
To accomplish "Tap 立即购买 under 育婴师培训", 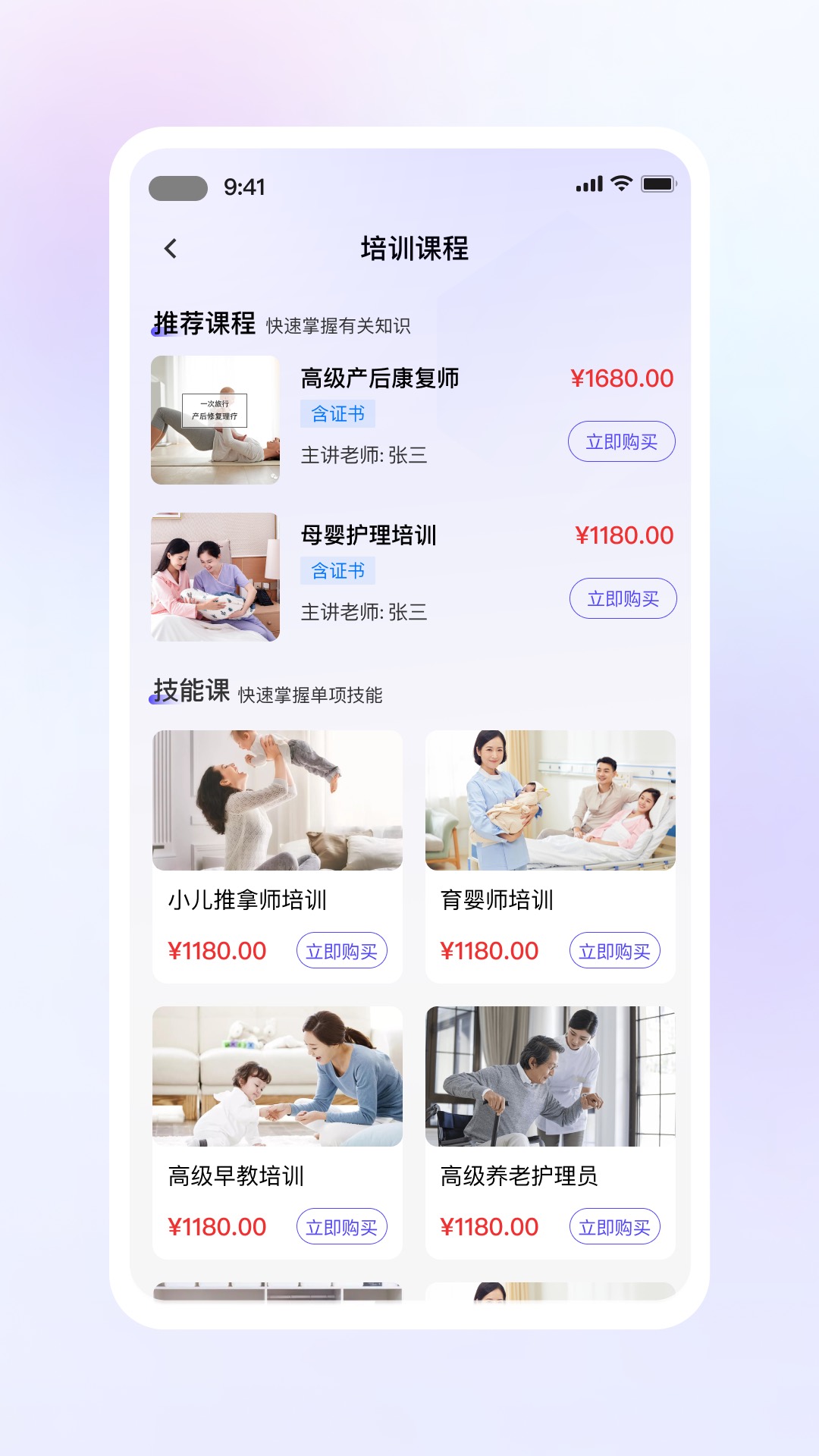I will pyautogui.click(x=614, y=951).
